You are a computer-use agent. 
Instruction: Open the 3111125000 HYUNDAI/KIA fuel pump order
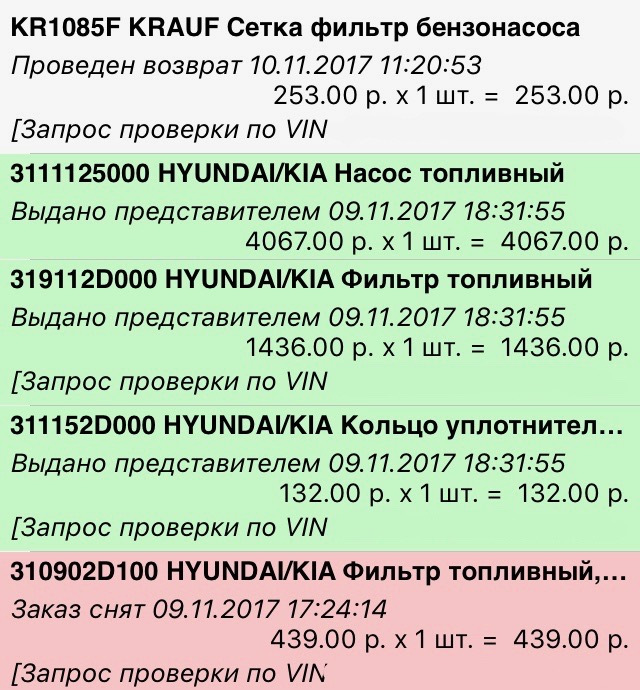288,175
